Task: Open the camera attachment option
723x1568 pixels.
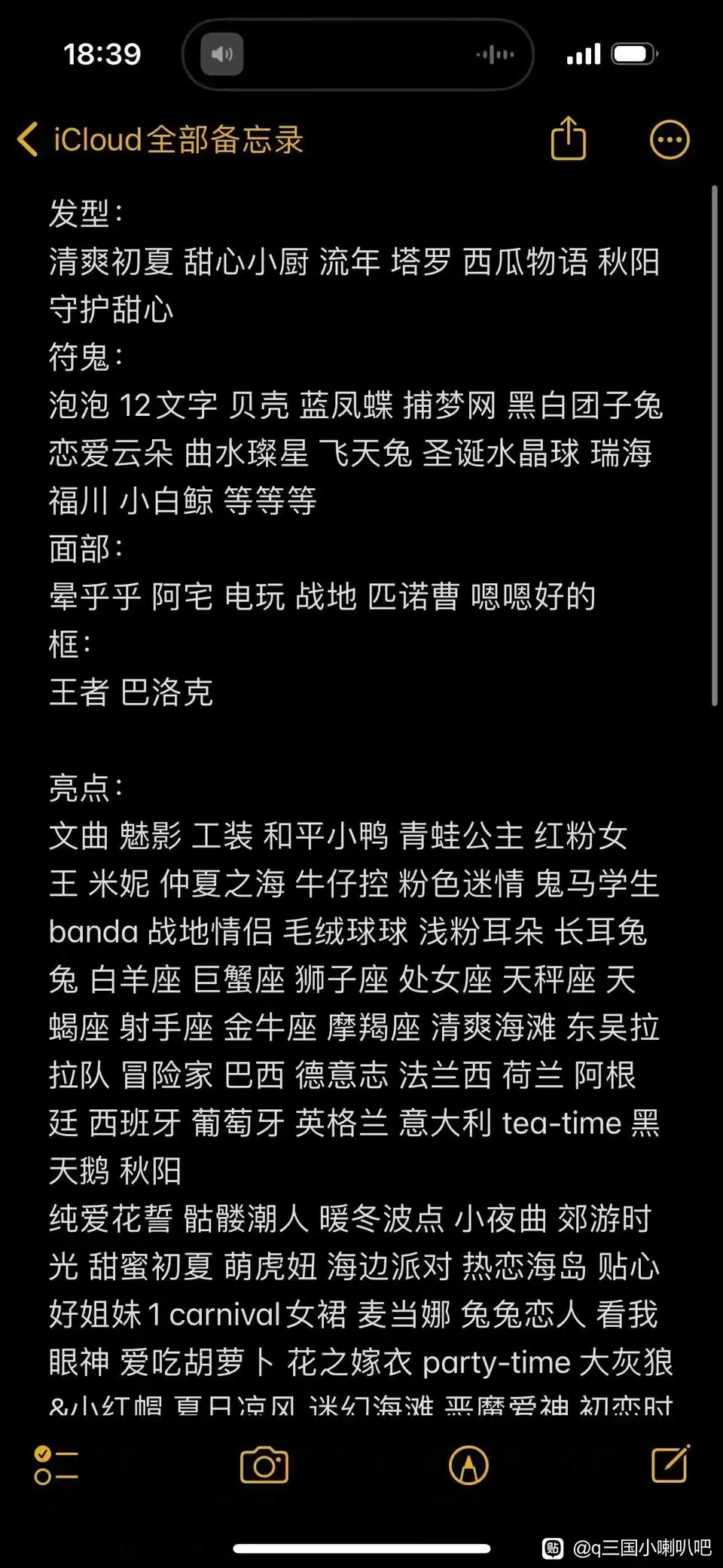Action: click(264, 1466)
